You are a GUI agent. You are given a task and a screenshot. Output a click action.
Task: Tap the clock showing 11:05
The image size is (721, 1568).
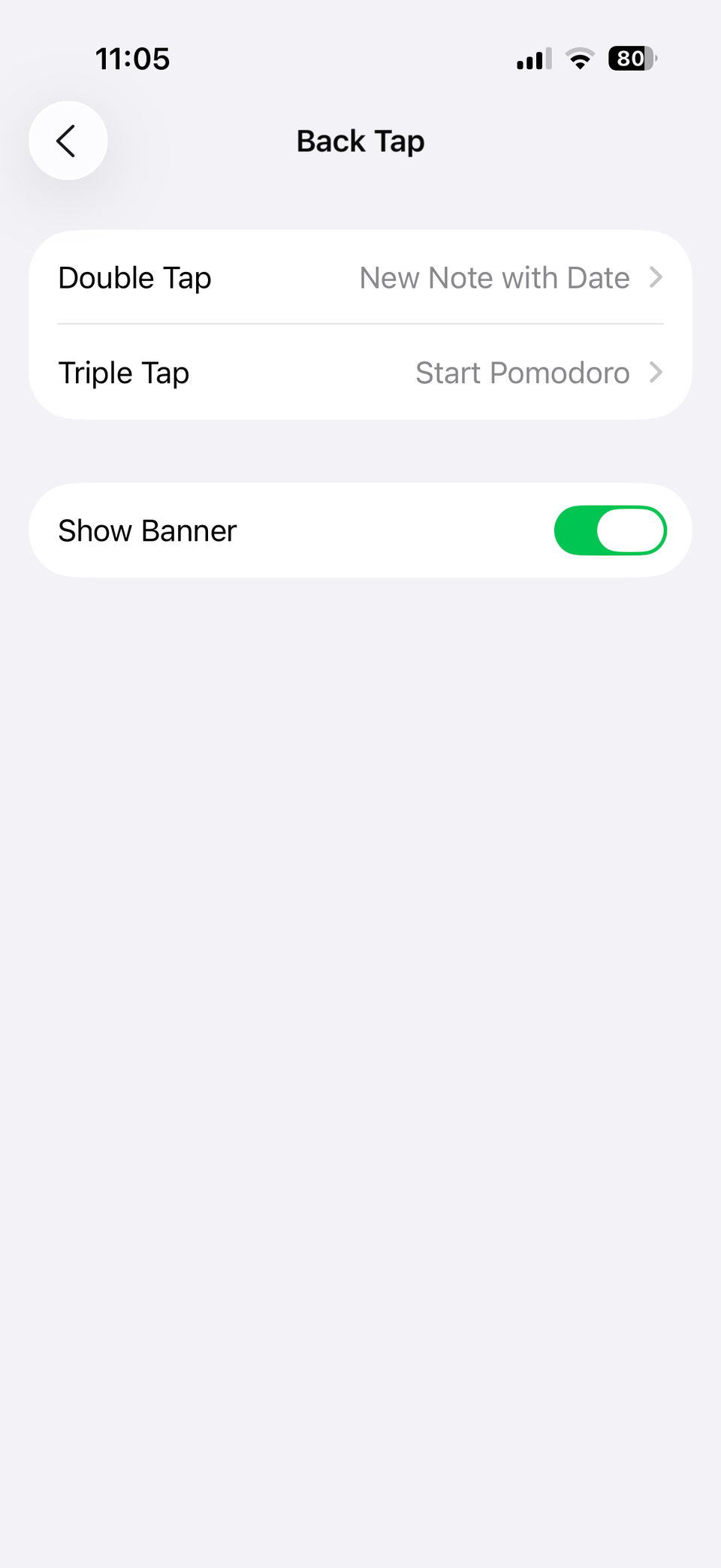coord(132,58)
